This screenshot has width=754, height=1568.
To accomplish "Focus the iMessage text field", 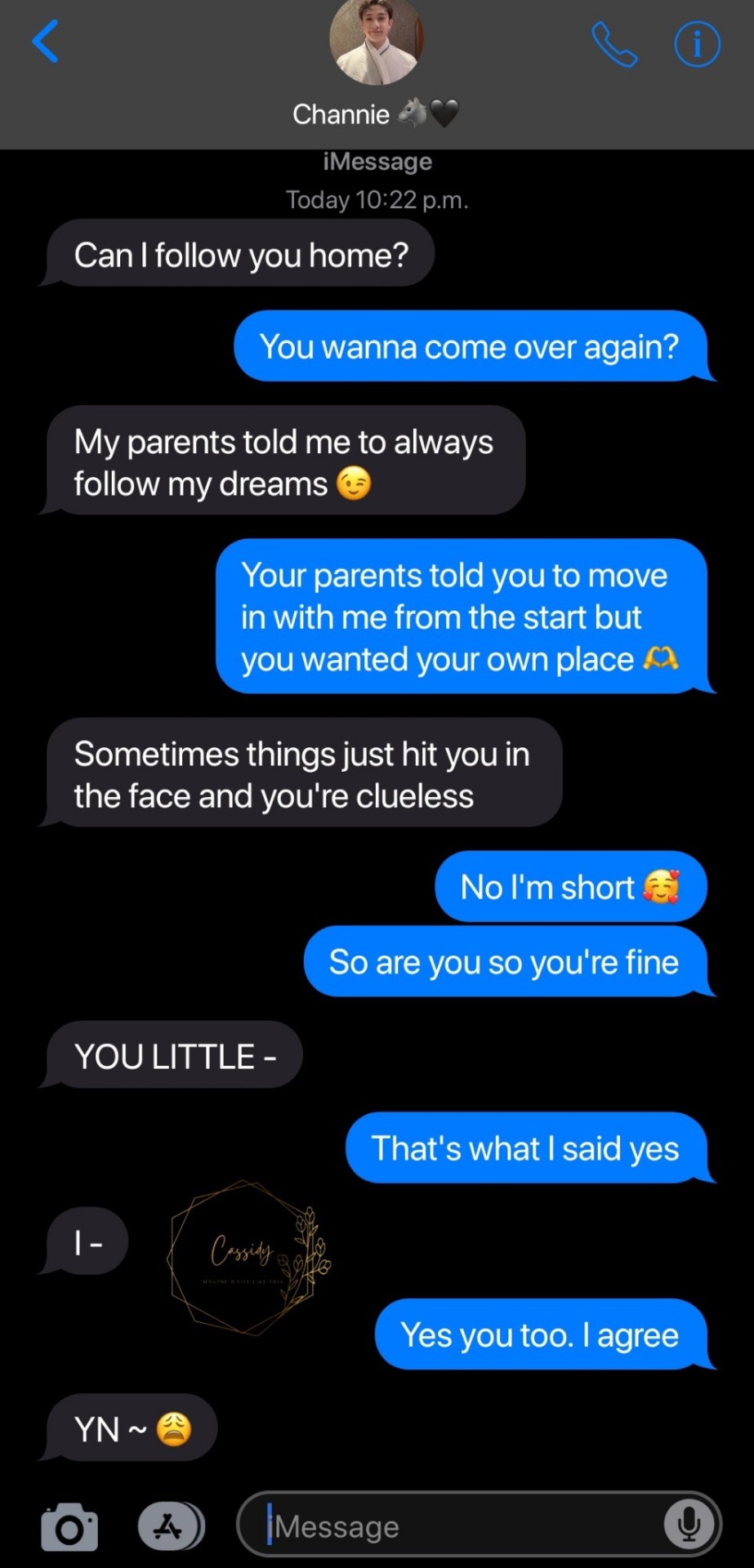I will (457, 1526).
